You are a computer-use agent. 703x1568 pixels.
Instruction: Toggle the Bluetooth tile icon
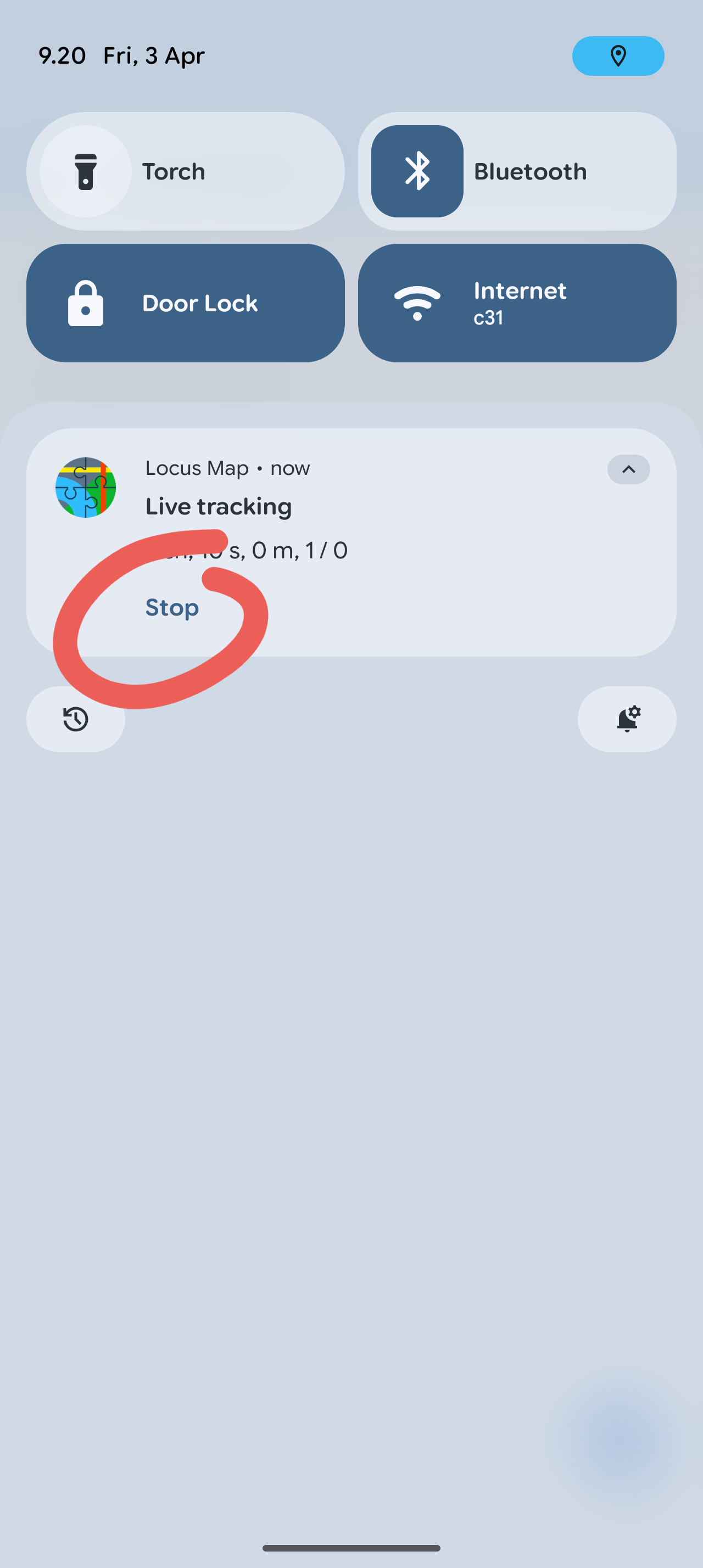[x=417, y=171]
